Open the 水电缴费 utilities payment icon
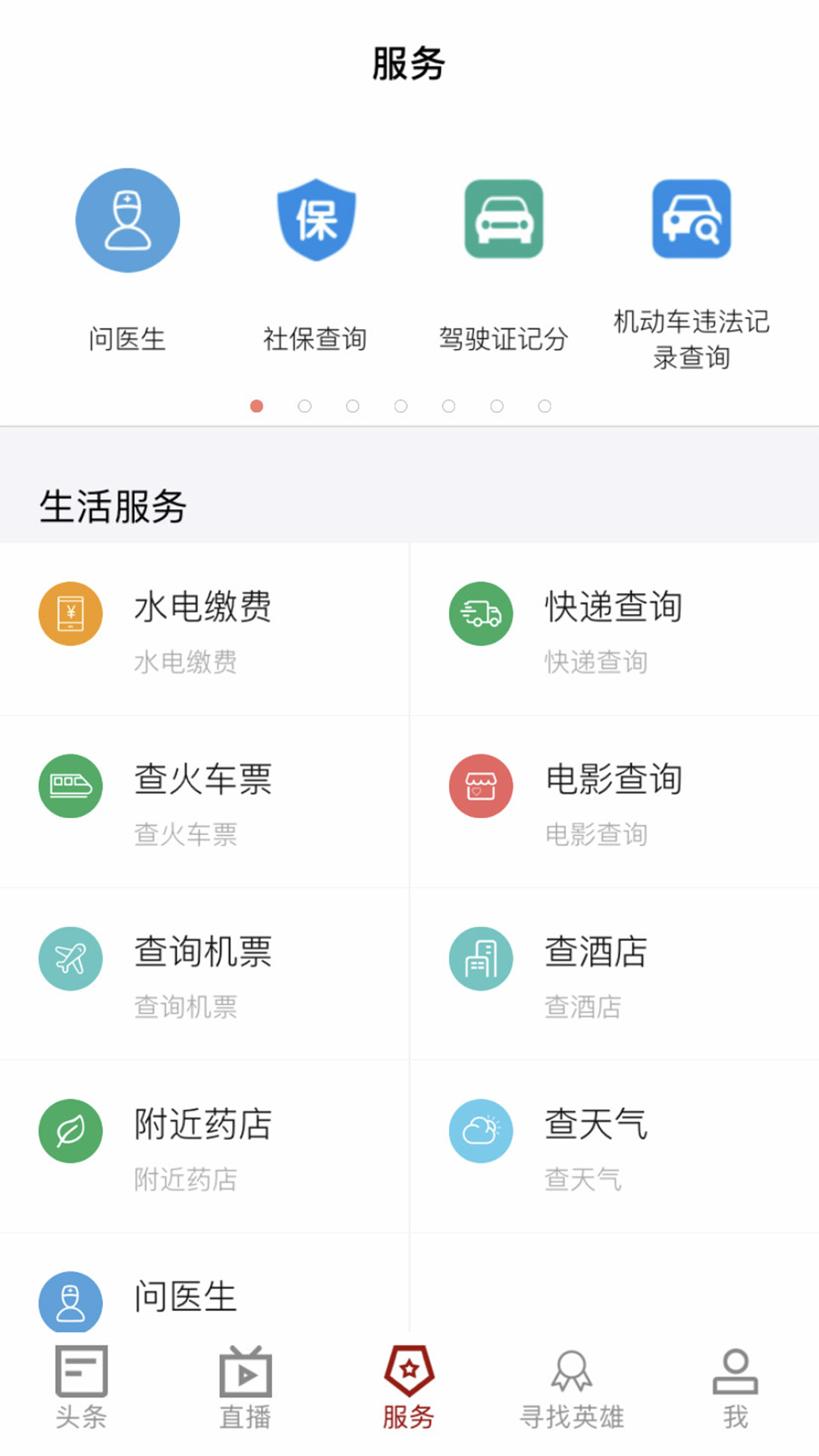 [70, 613]
